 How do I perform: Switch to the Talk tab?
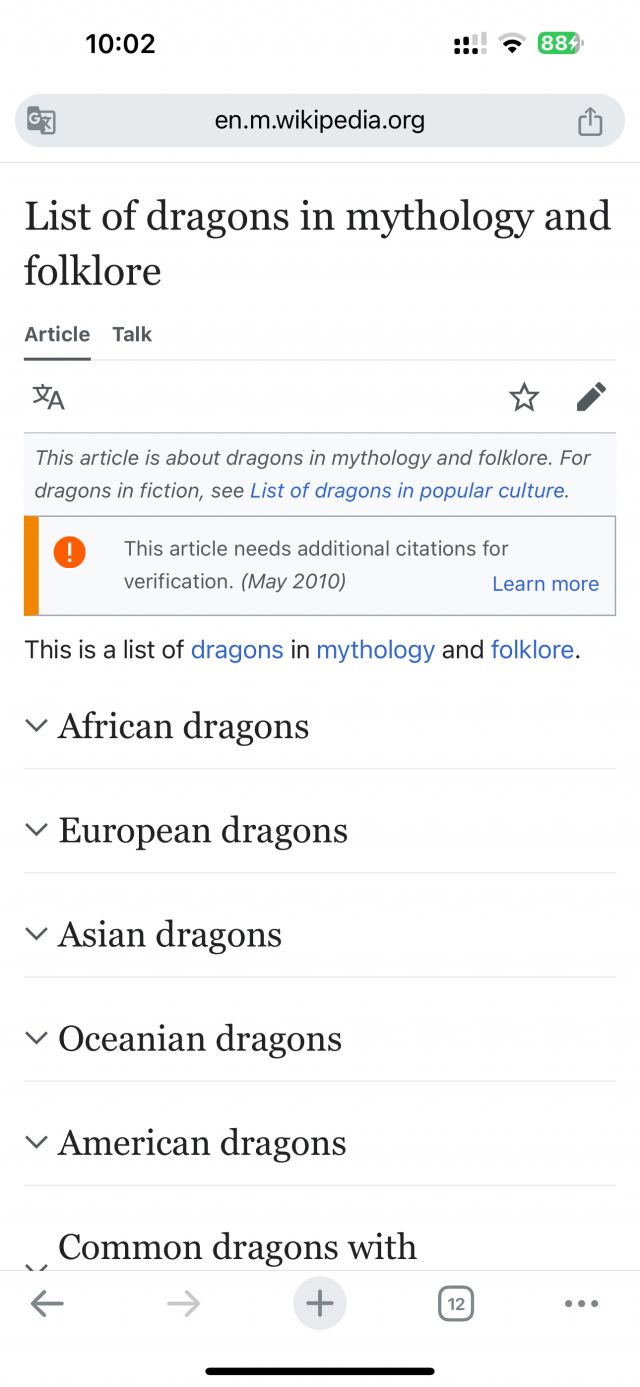(x=132, y=335)
